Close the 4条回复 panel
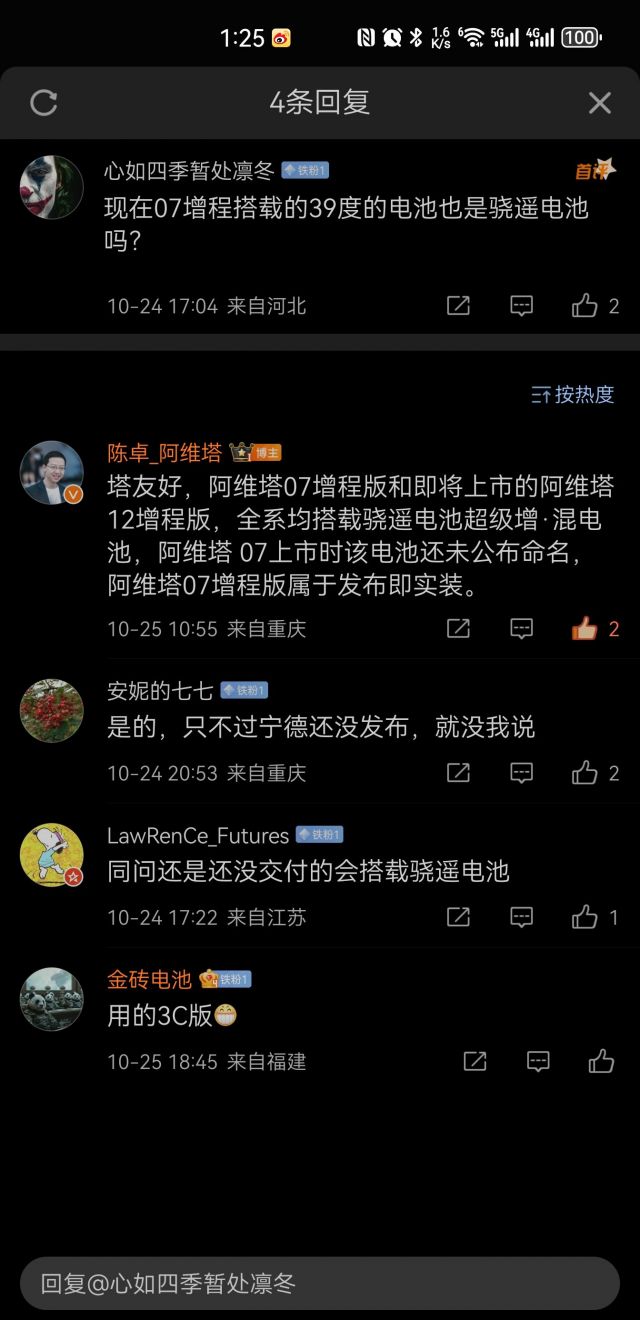The width and height of the screenshot is (640, 1320). coord(599,102)
